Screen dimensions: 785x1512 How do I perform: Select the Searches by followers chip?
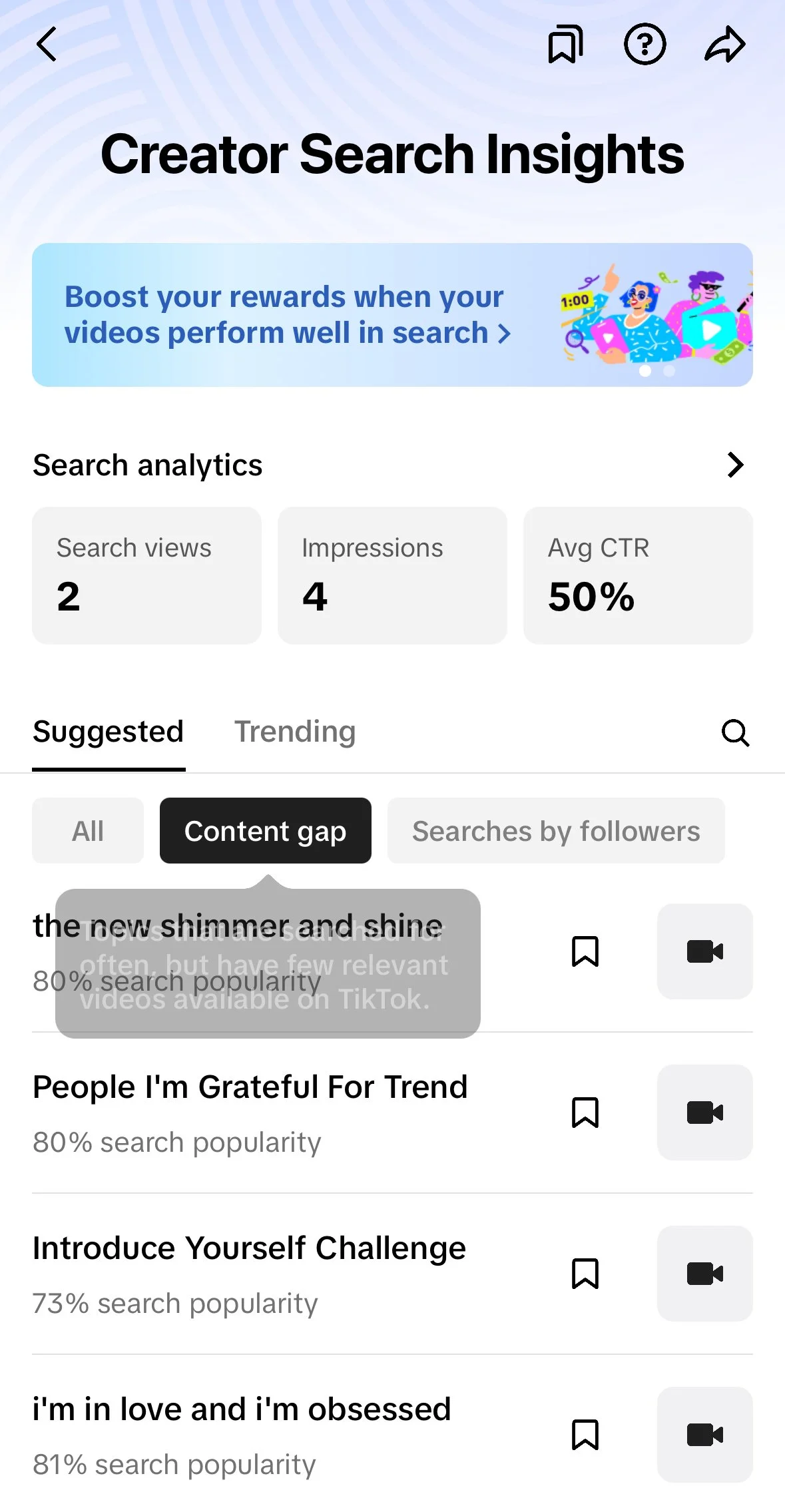tap(555, 831)
